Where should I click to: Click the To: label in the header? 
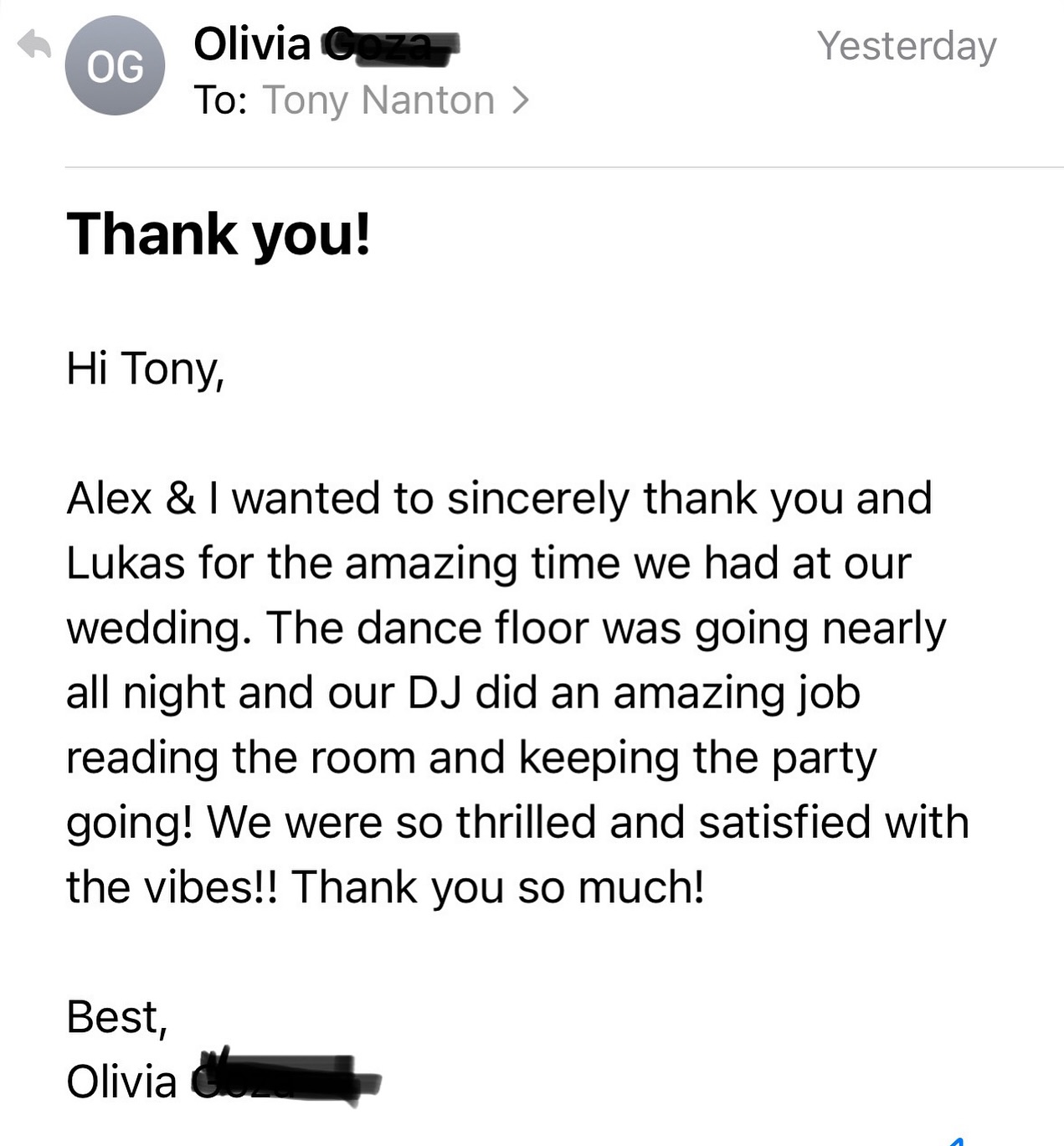pyautogui.click(x=223, y=100)
